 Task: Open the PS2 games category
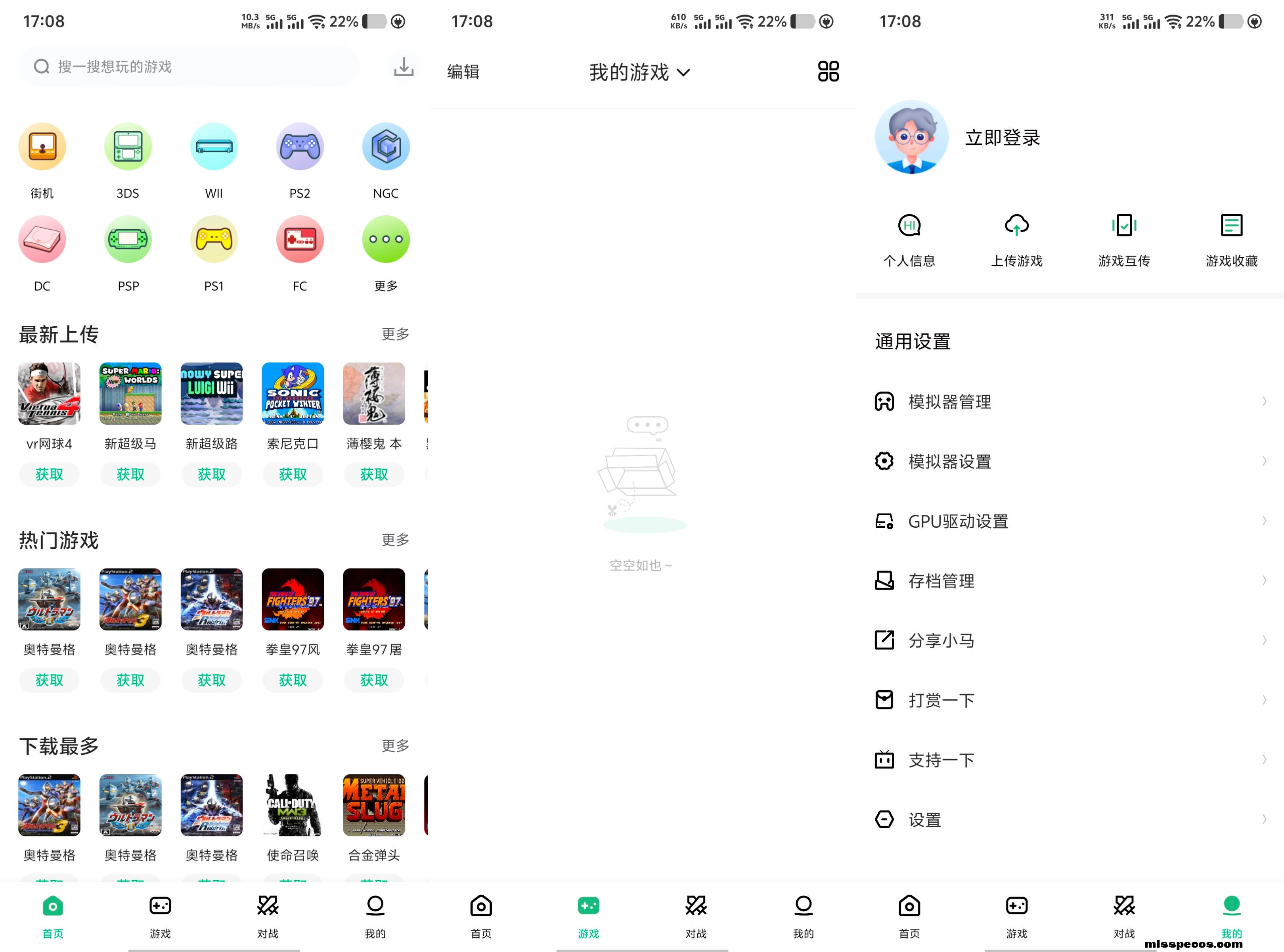coord(300,147)
